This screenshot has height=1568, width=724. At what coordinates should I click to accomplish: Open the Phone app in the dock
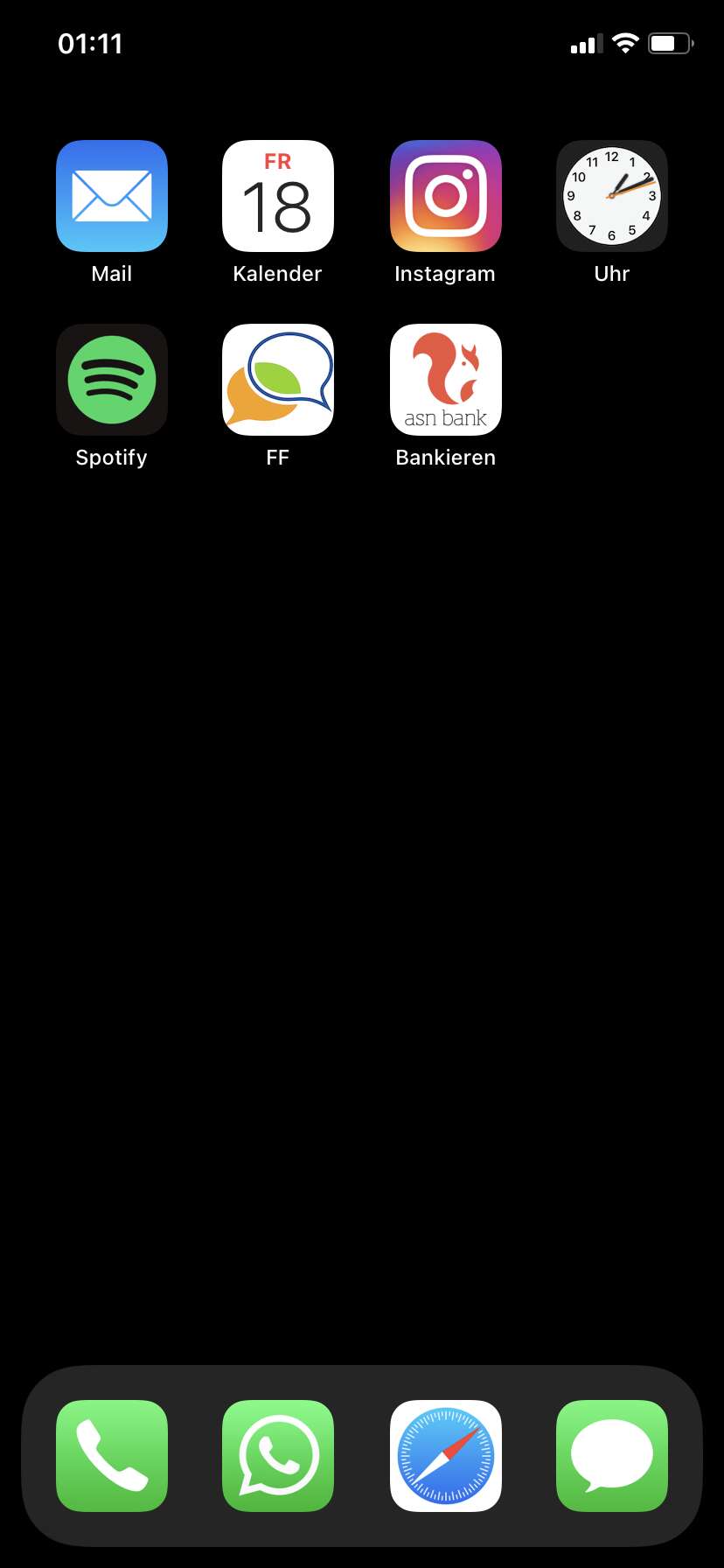click(112, 1456)
